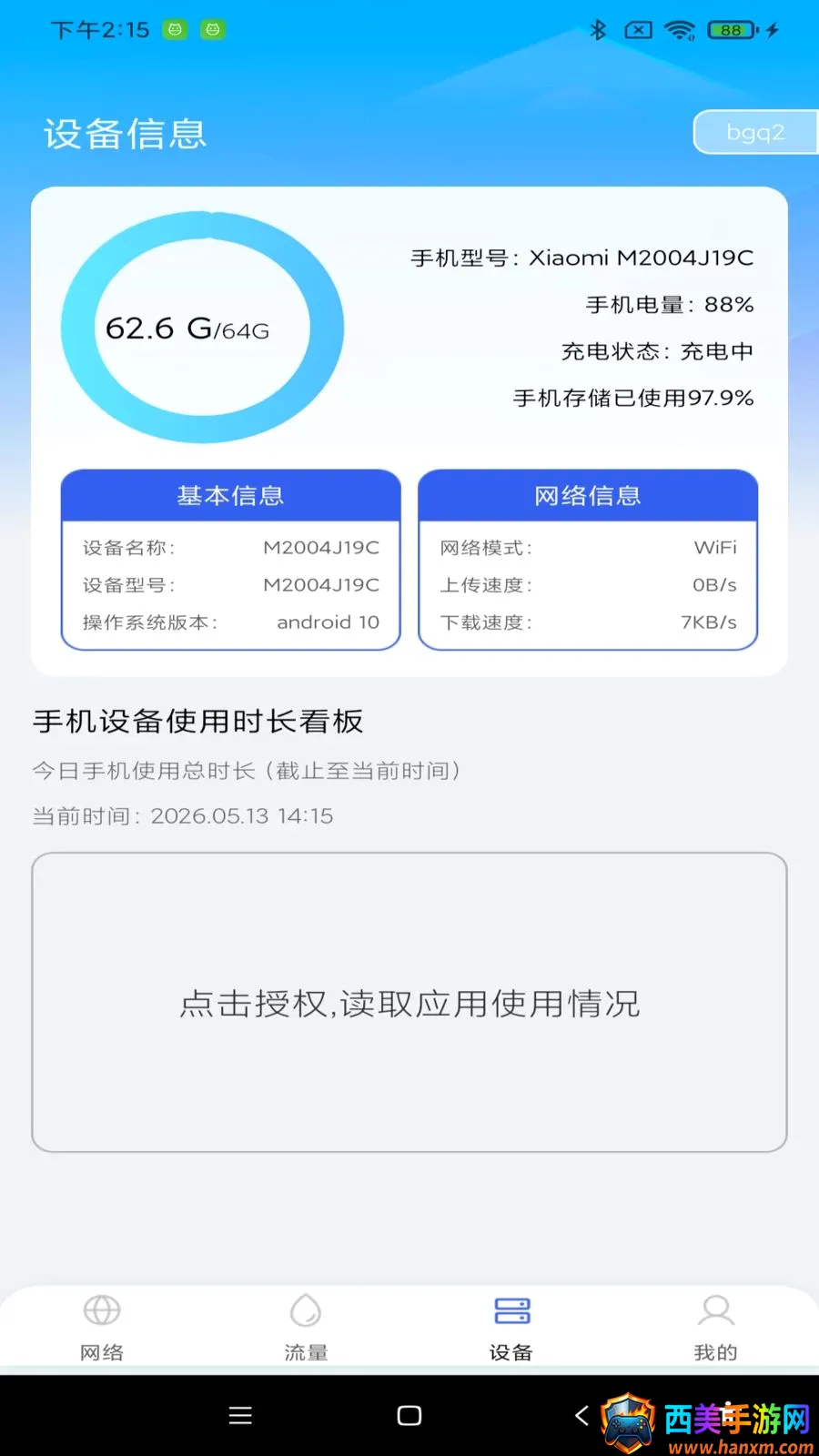Switch to the 网络 tab

coord(102,1328)
